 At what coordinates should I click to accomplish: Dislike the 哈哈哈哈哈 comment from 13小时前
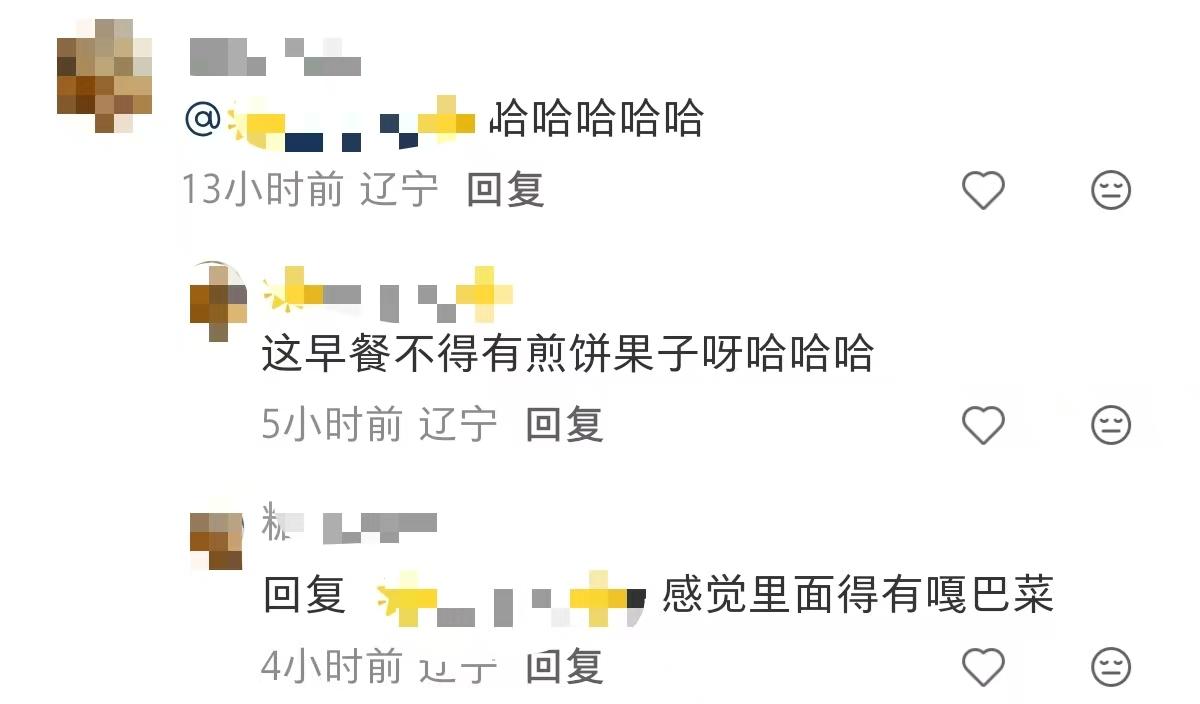pos(1110,189)
